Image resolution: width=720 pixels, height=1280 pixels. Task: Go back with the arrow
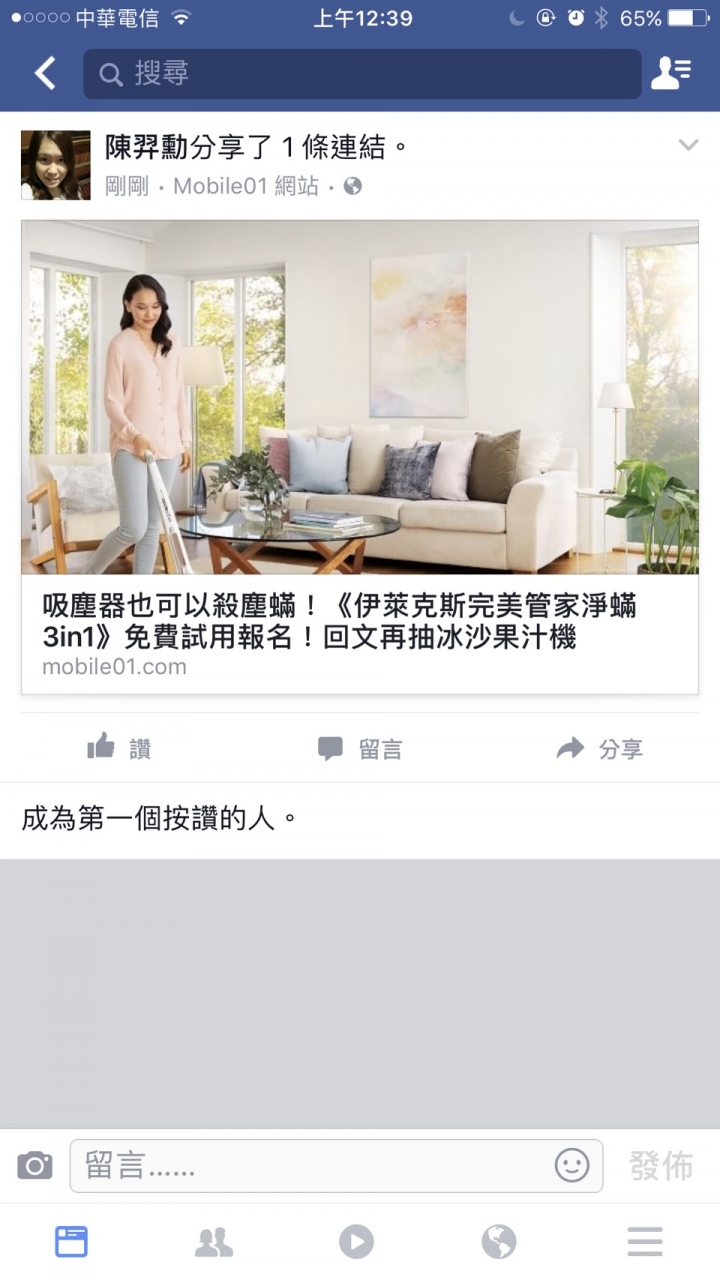pyautogui.click(x=45, y=73)
